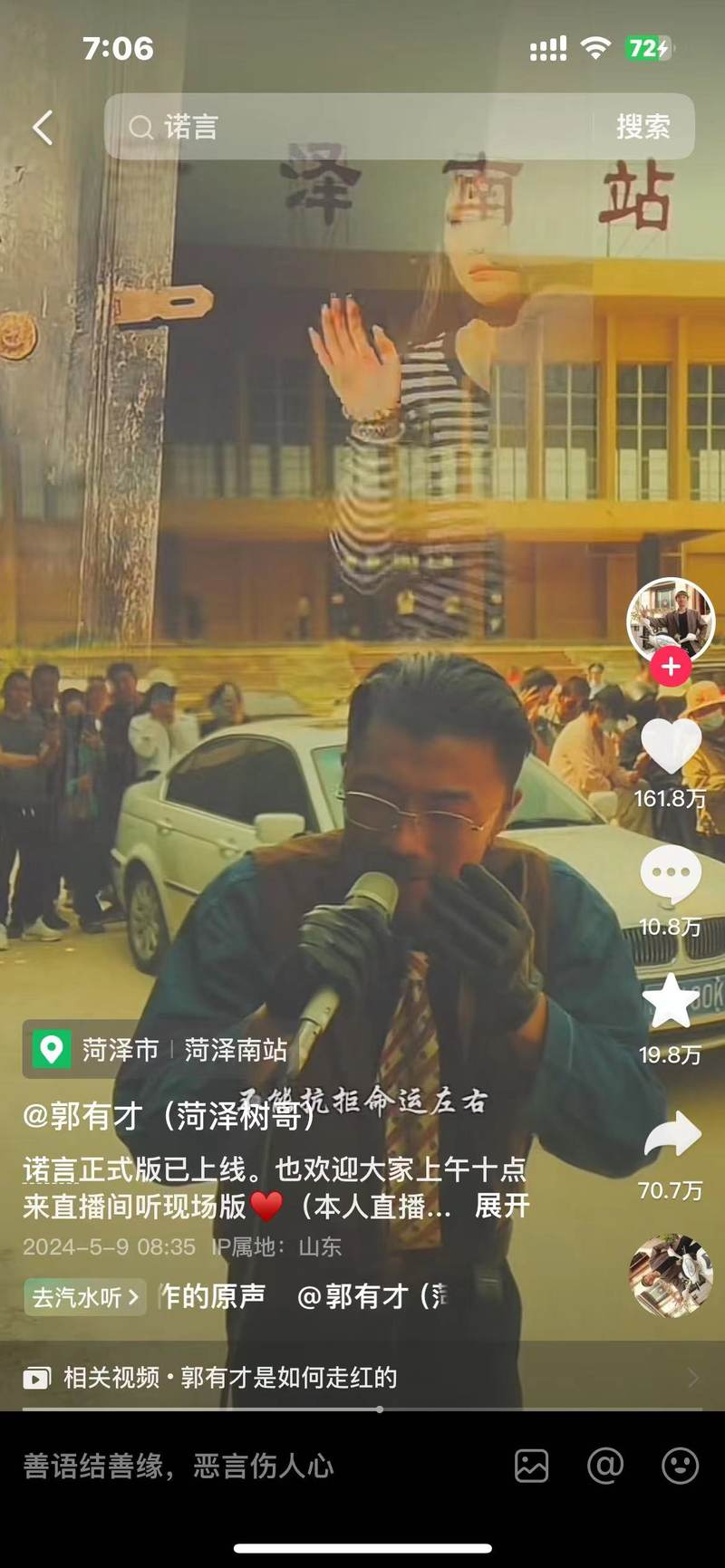Tap the 搜索 button
The height and width of the screenshot is (1568, 725).
[643, 127]
